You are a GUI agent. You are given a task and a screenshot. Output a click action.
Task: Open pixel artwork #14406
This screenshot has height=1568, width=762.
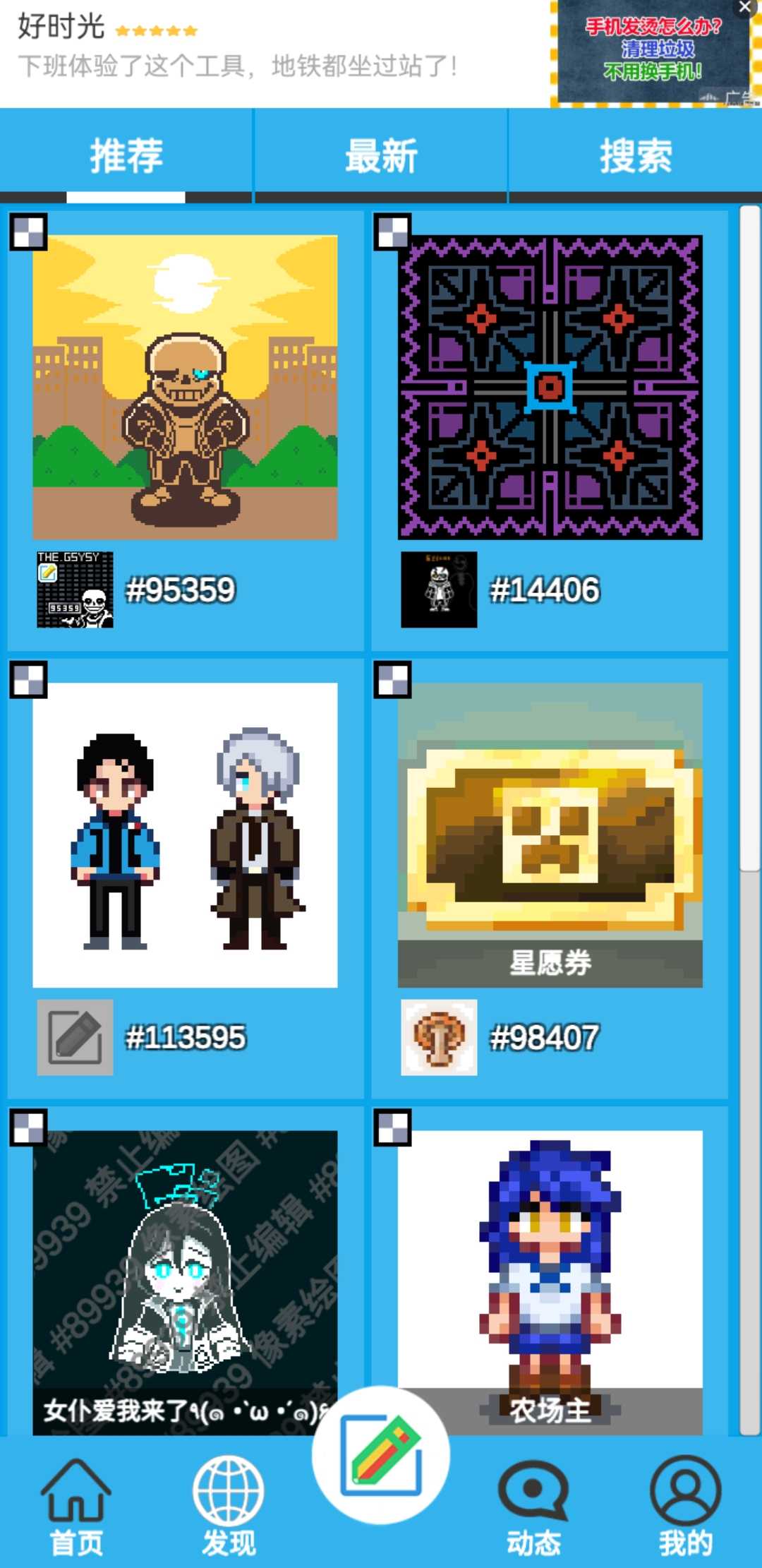(x=550, y=387)
